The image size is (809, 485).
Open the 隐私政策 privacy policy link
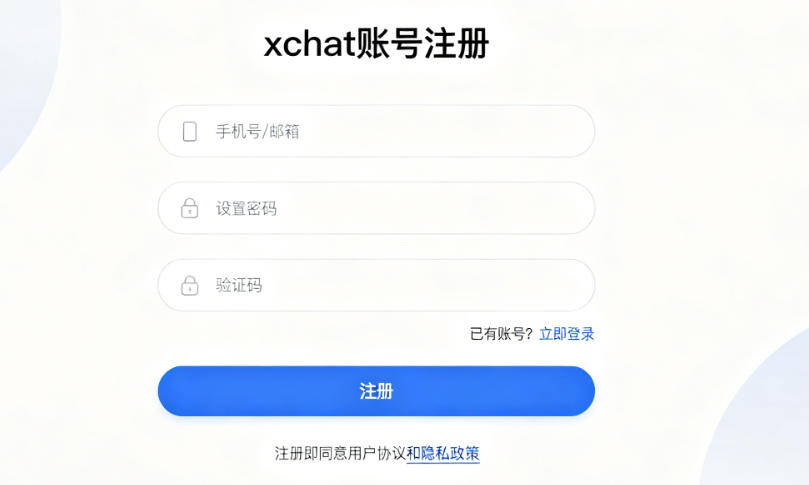pyautogui.click(x=450, y=453)
